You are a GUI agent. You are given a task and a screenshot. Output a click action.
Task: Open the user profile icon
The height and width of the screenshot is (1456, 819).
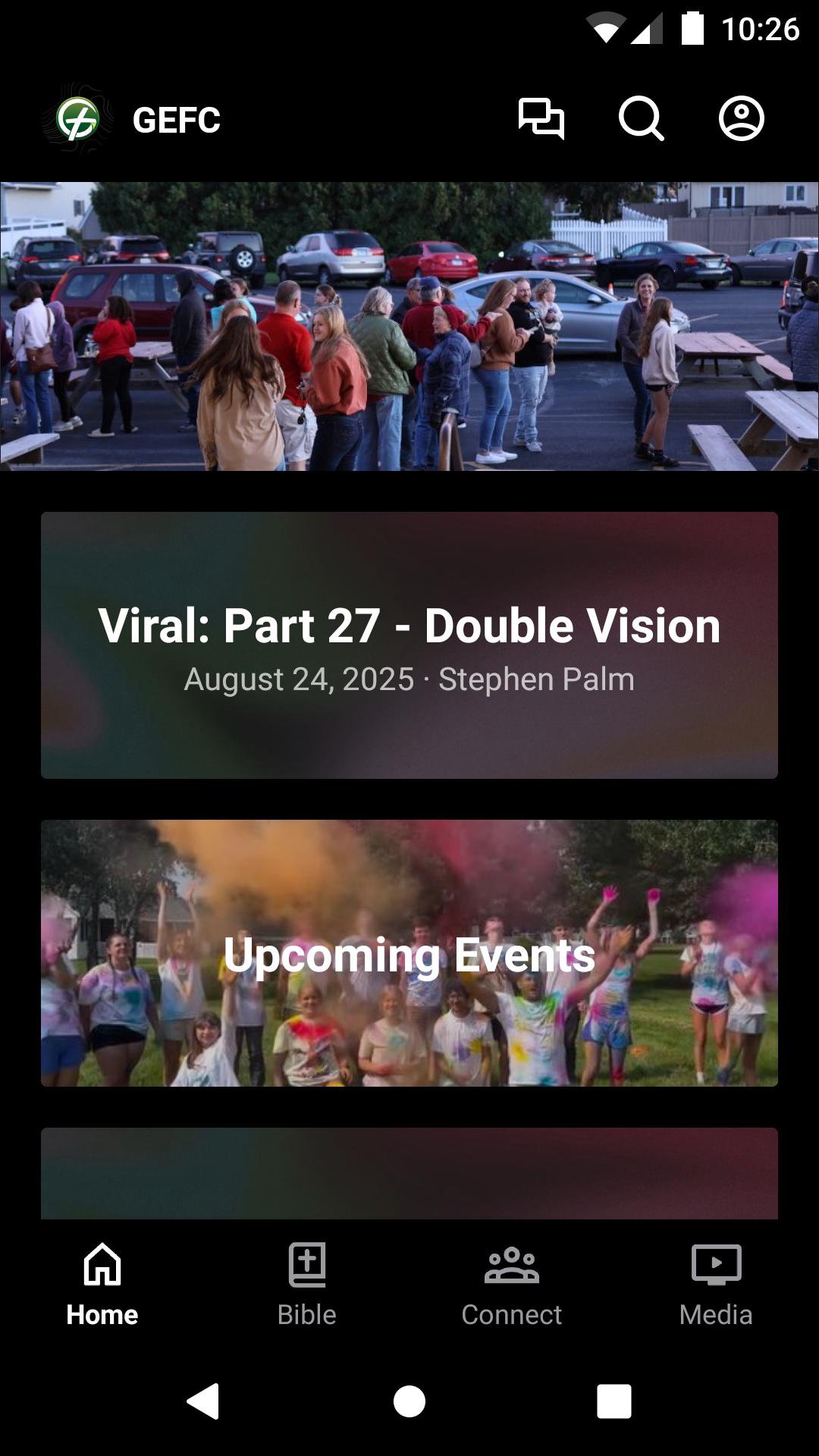click(741, 119)
